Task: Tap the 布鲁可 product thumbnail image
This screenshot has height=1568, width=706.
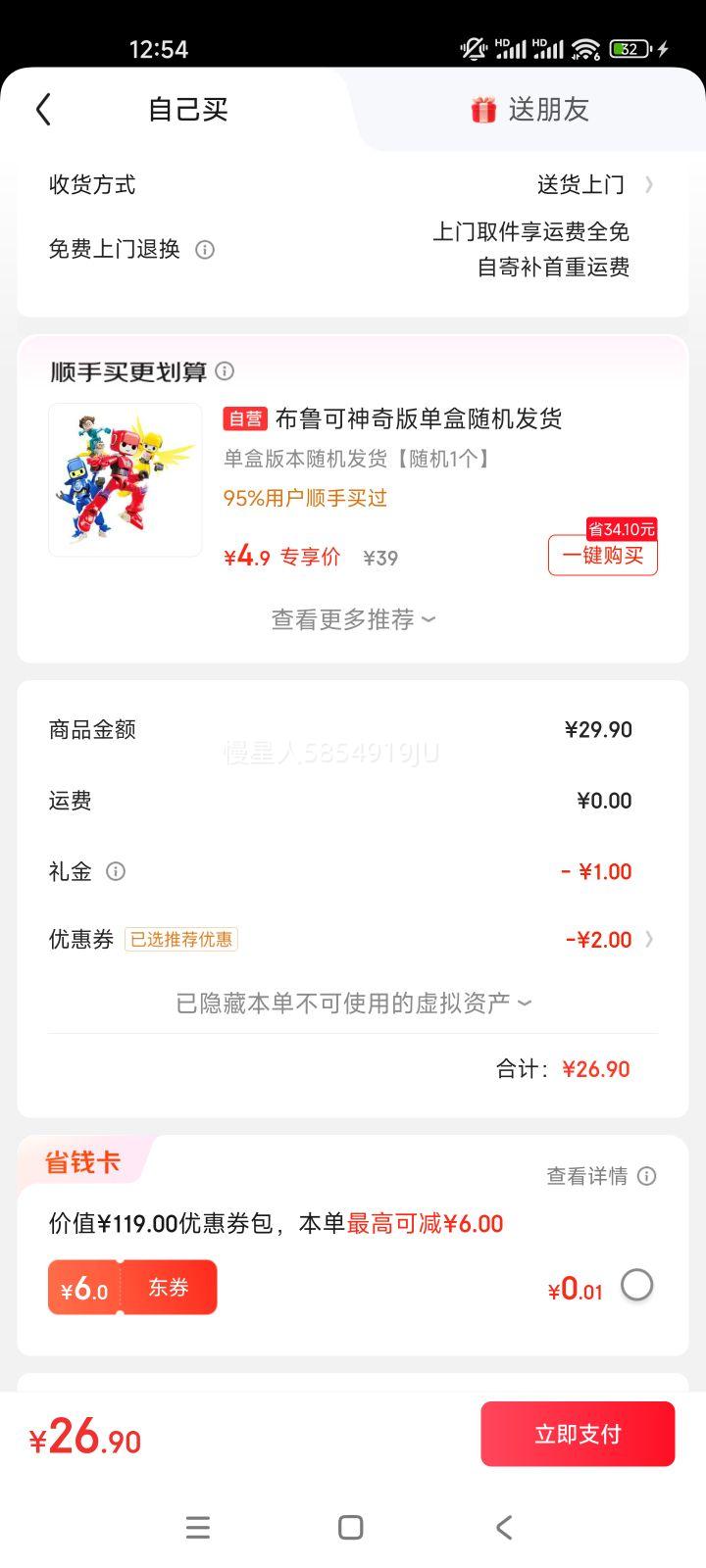Action: coord(125,479)
